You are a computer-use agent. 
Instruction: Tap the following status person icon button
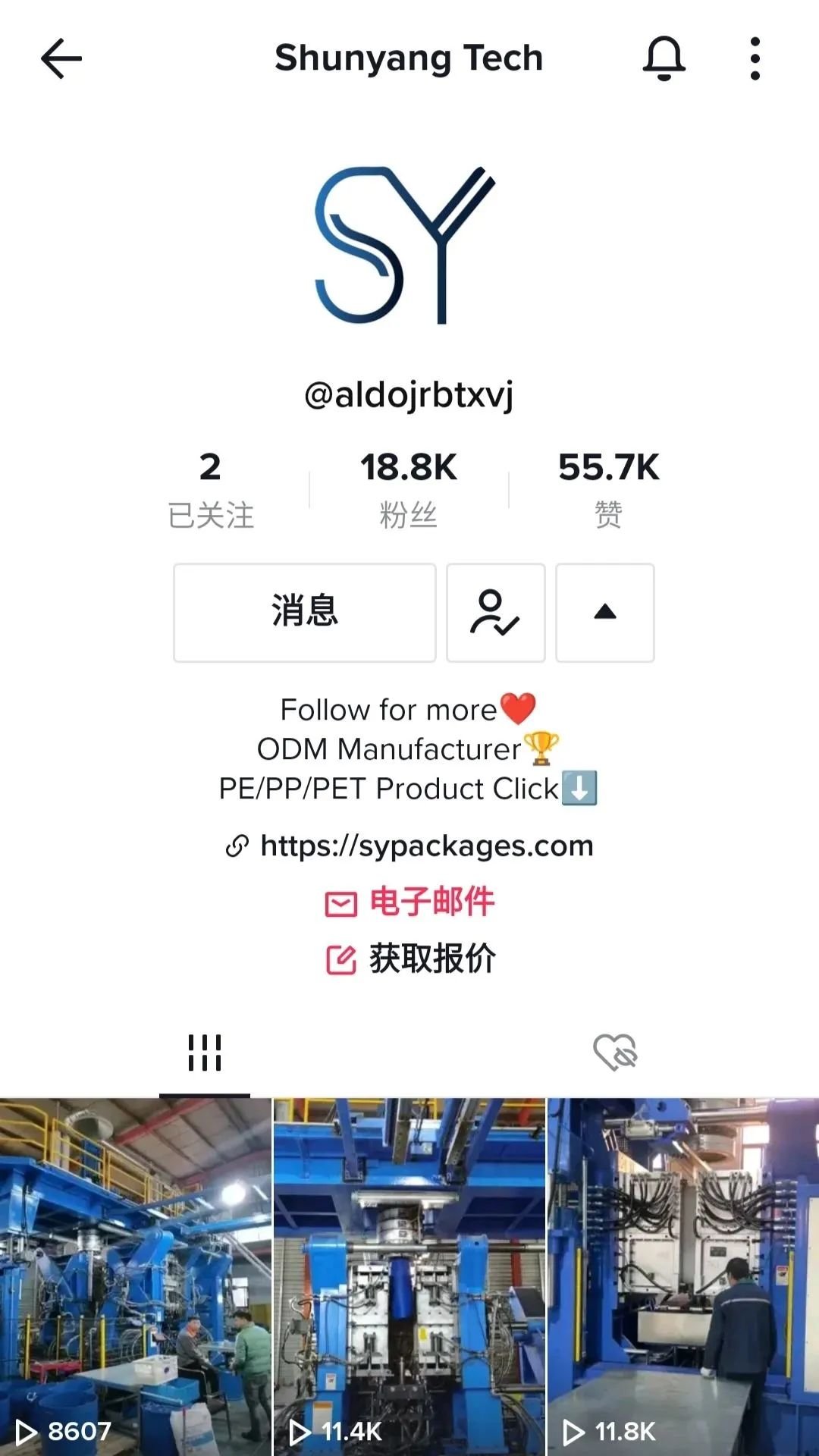(496, 613)
